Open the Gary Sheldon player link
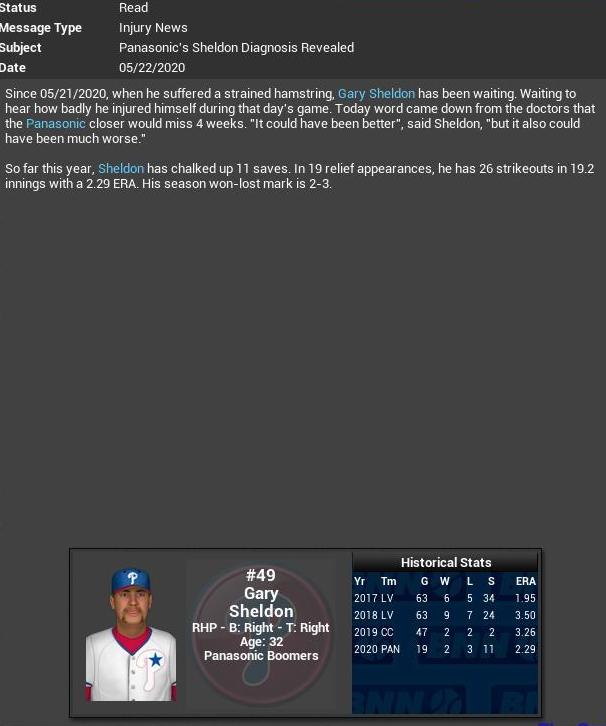This screenshot has width=606, height=726. click(x=376, y=94)
